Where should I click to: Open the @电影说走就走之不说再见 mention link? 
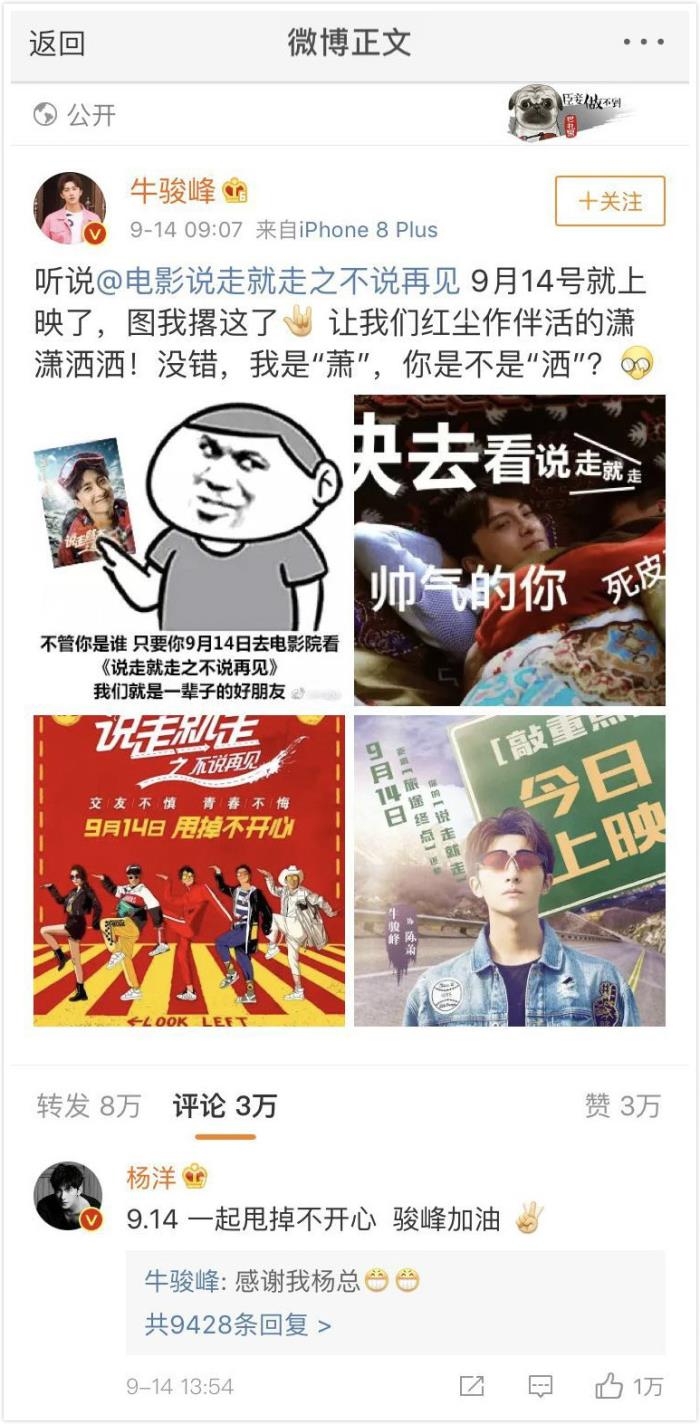[278, 281]
